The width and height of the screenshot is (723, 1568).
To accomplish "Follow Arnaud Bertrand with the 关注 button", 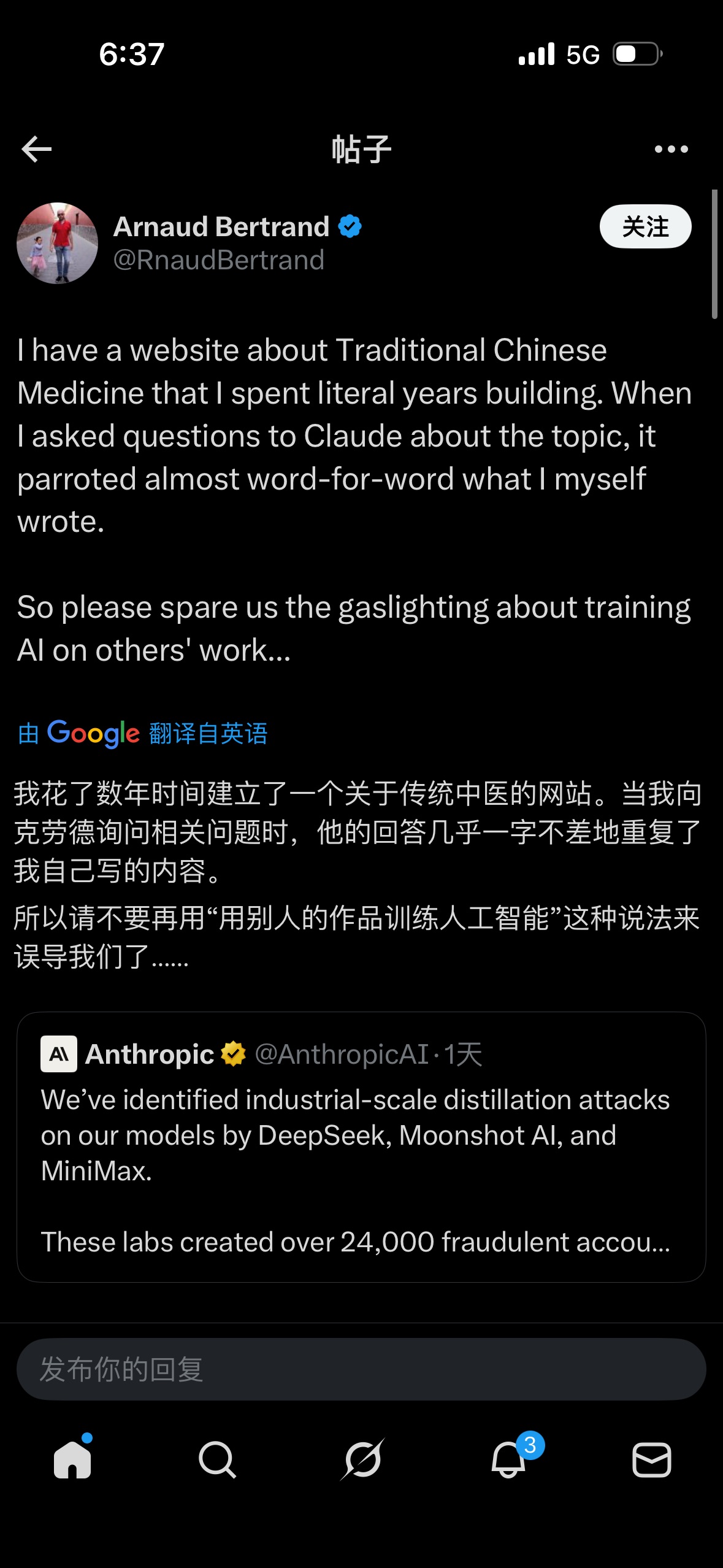I will pyautogui.click(x=645, y=227).
